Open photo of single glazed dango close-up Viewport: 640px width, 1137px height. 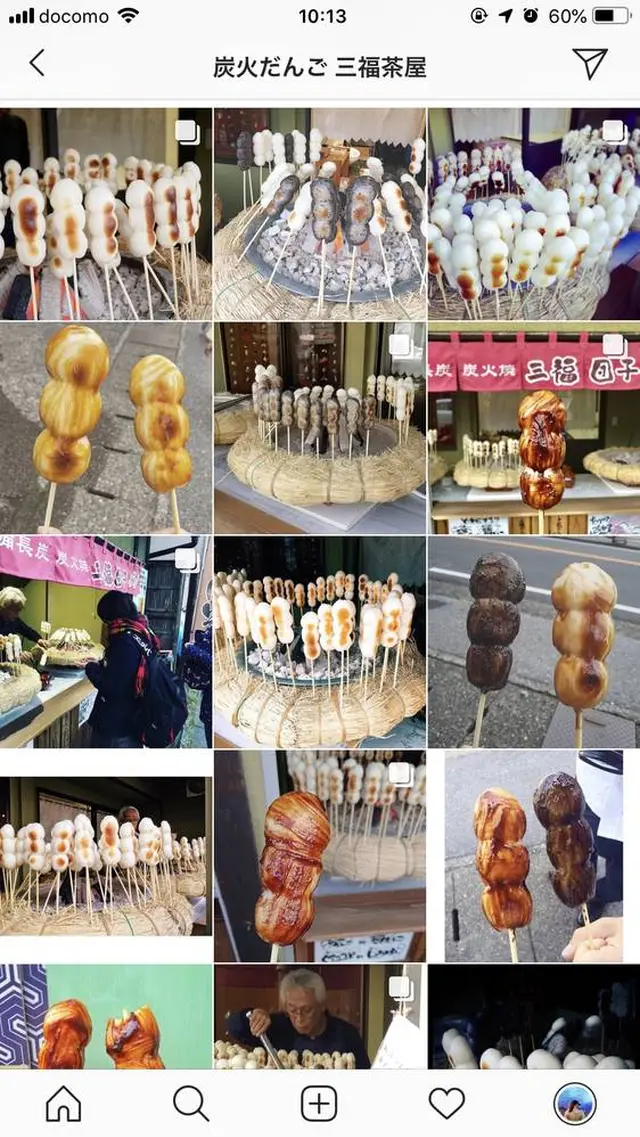(319, 856)
